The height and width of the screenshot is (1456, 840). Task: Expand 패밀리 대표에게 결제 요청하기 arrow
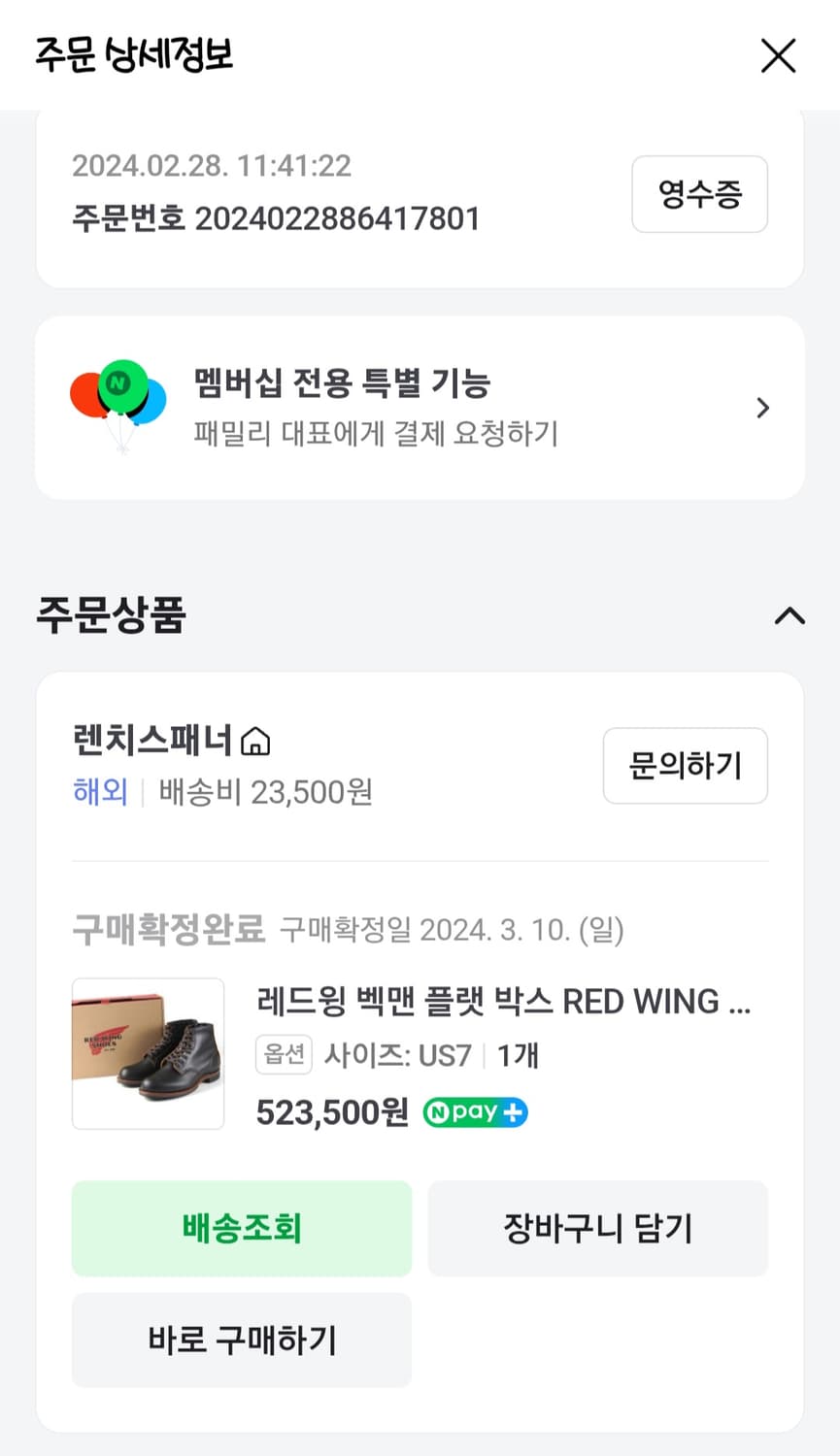pos(762,408)
